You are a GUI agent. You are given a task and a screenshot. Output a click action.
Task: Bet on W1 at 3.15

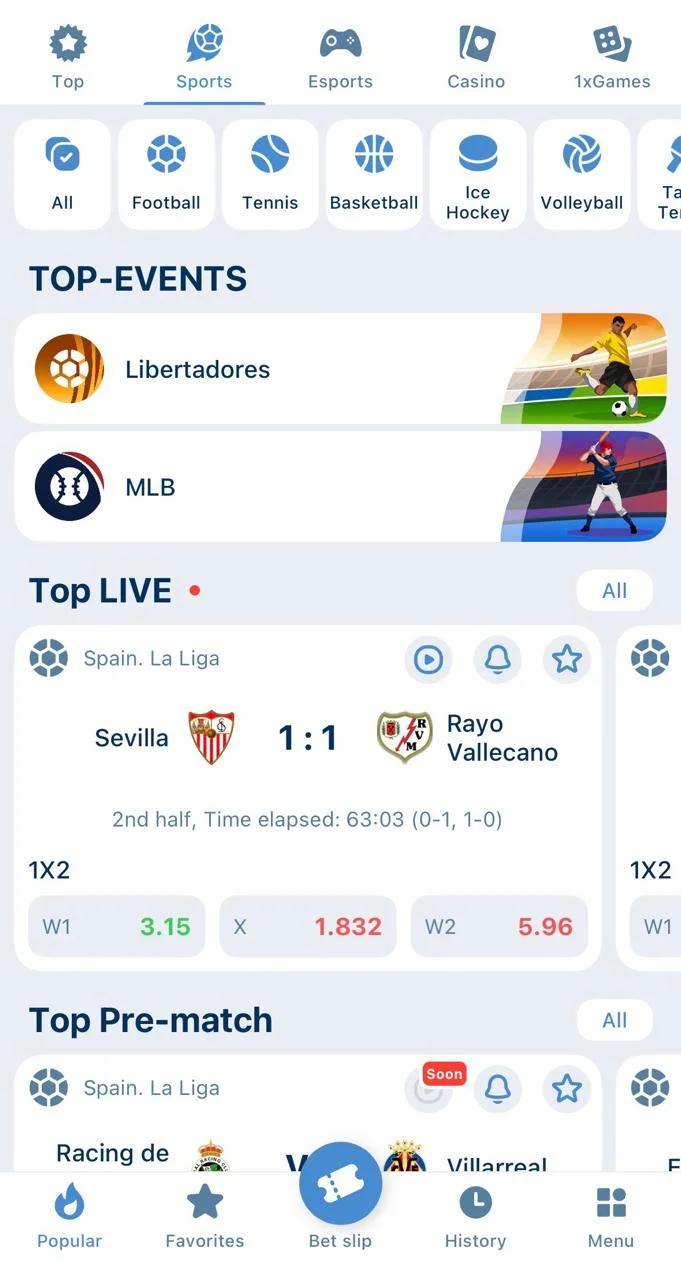[x=117, y=926]
